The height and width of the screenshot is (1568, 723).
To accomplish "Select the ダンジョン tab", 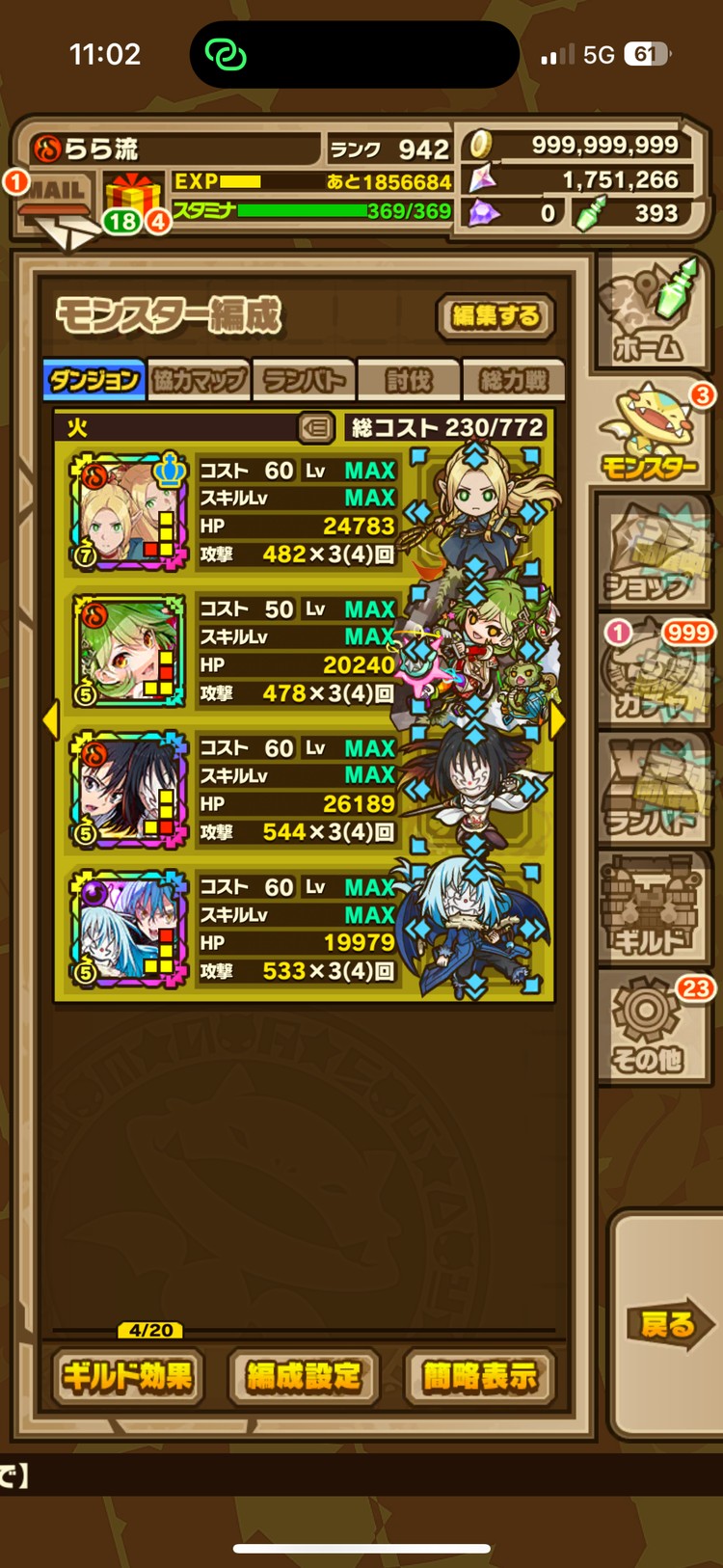I will (x=94, y=380).
